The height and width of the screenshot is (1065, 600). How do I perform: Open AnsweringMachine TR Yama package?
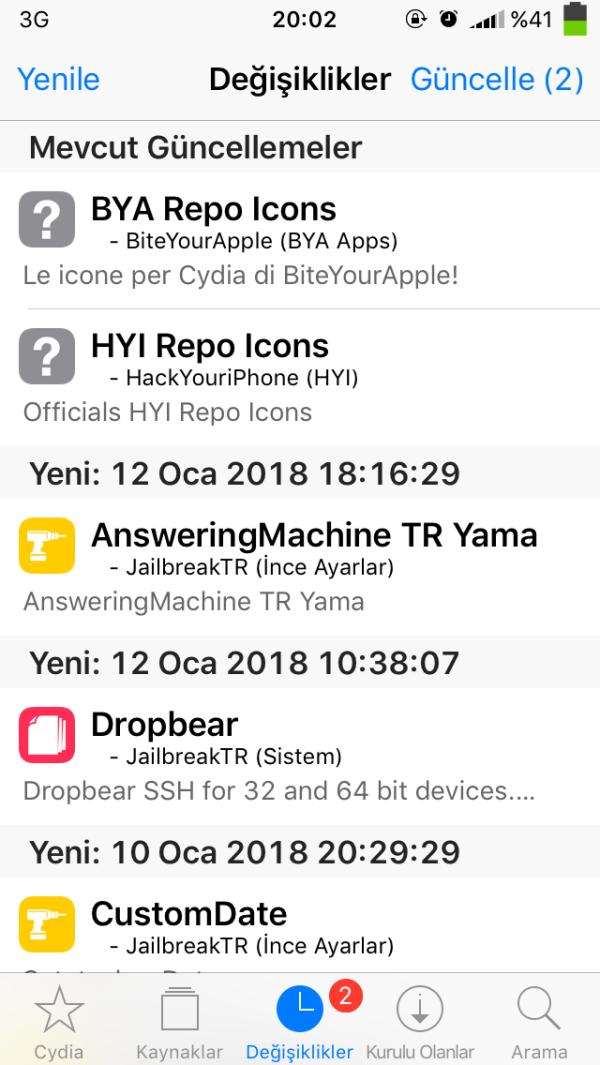[300, 566]
